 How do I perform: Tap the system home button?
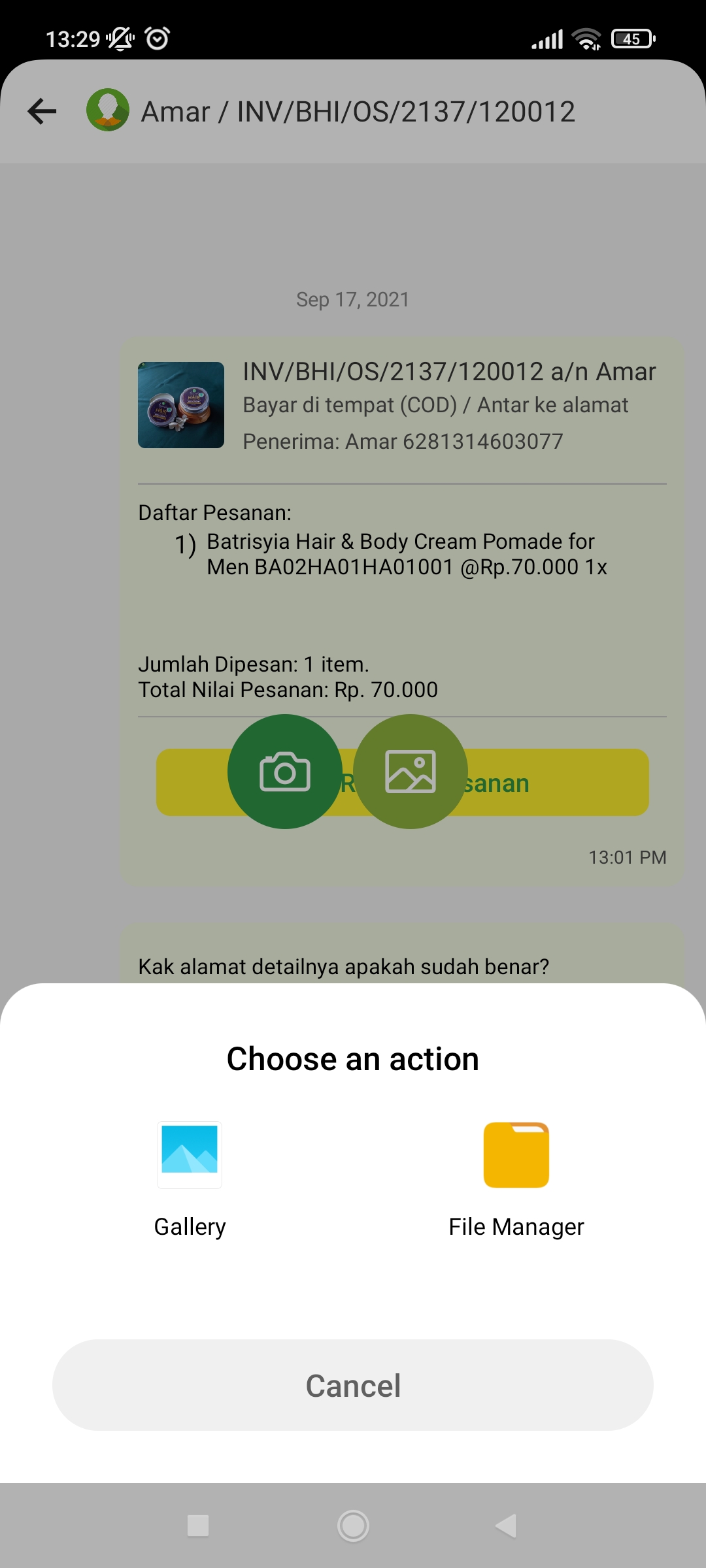[353, 1526]
